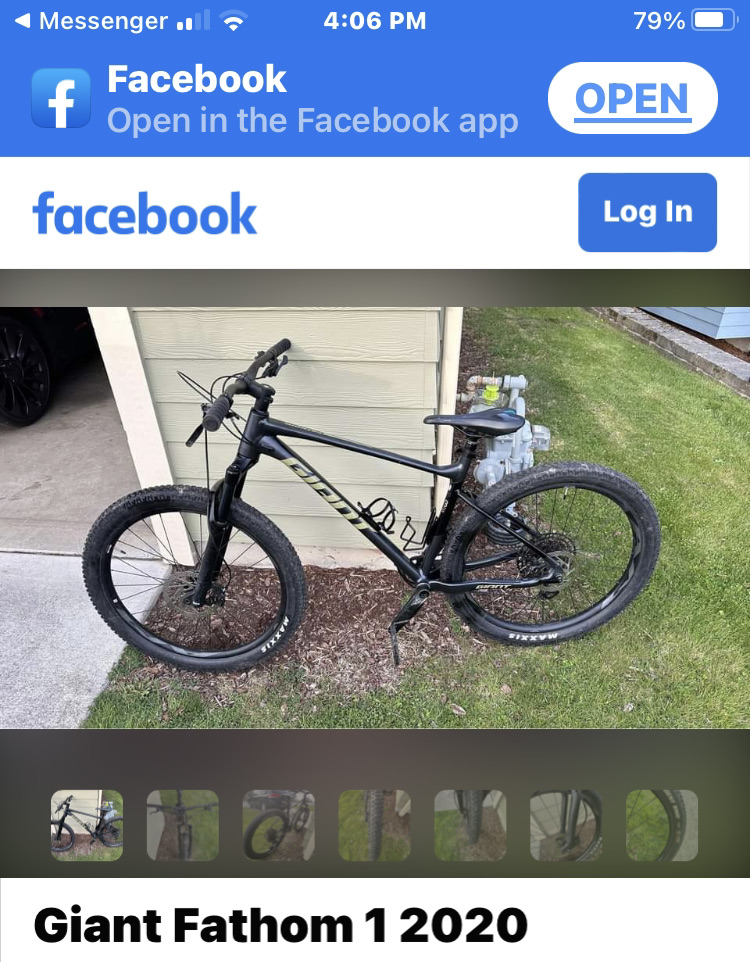View the main bike photo full size
This screenshot has height=962, width=750.
pos(375,517)
